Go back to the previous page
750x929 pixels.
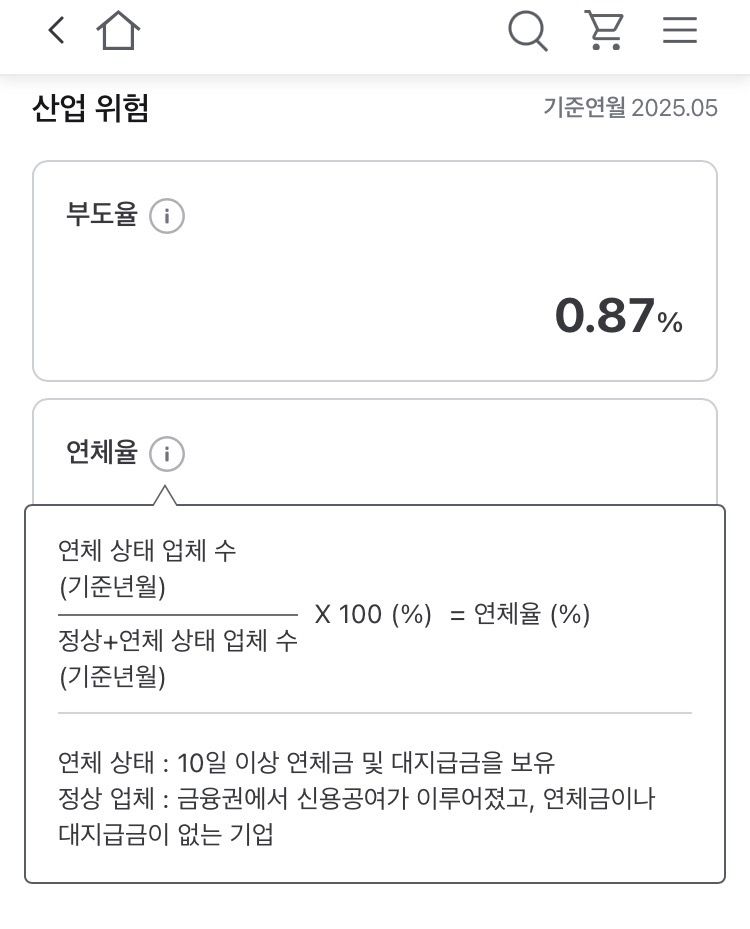56,31
